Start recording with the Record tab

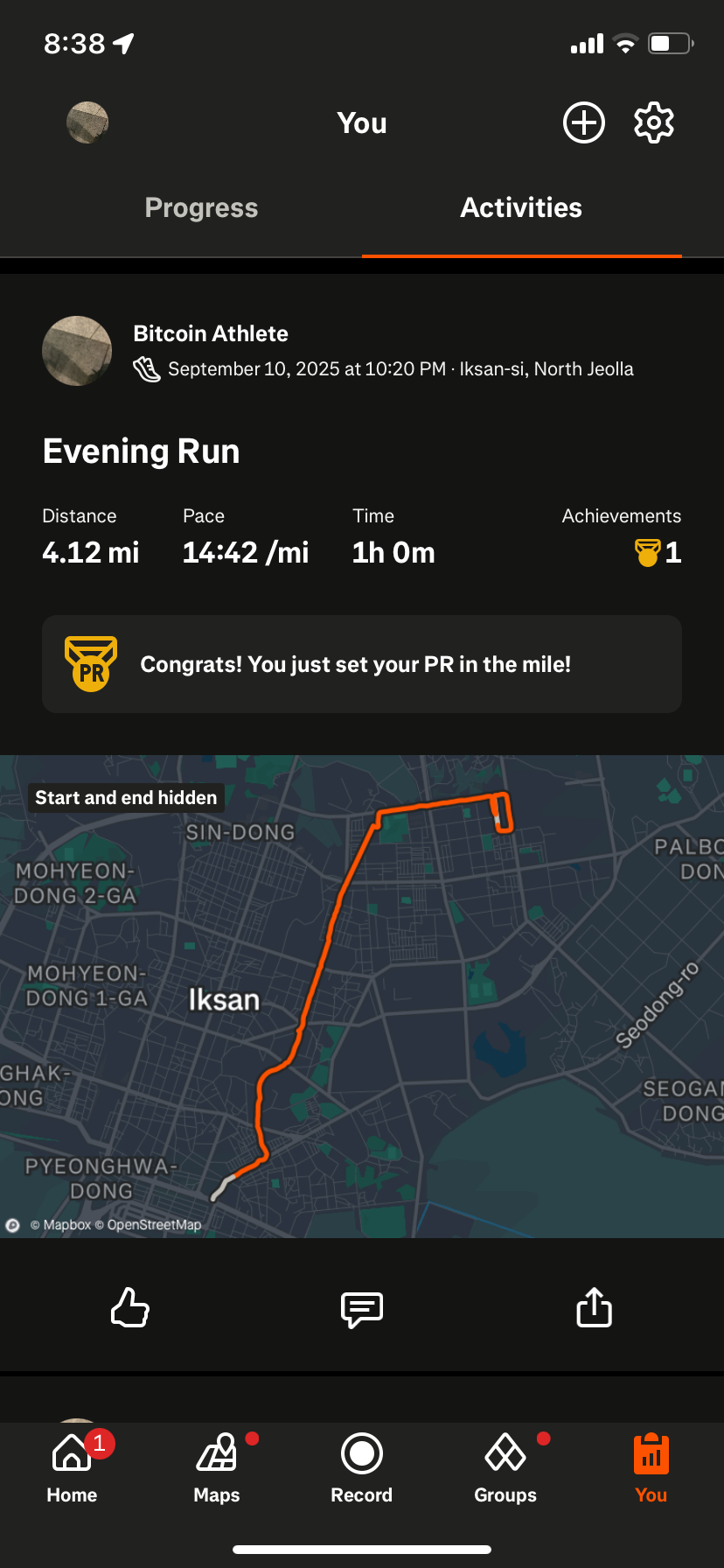pyautogui.click(x=362, y=1468)
